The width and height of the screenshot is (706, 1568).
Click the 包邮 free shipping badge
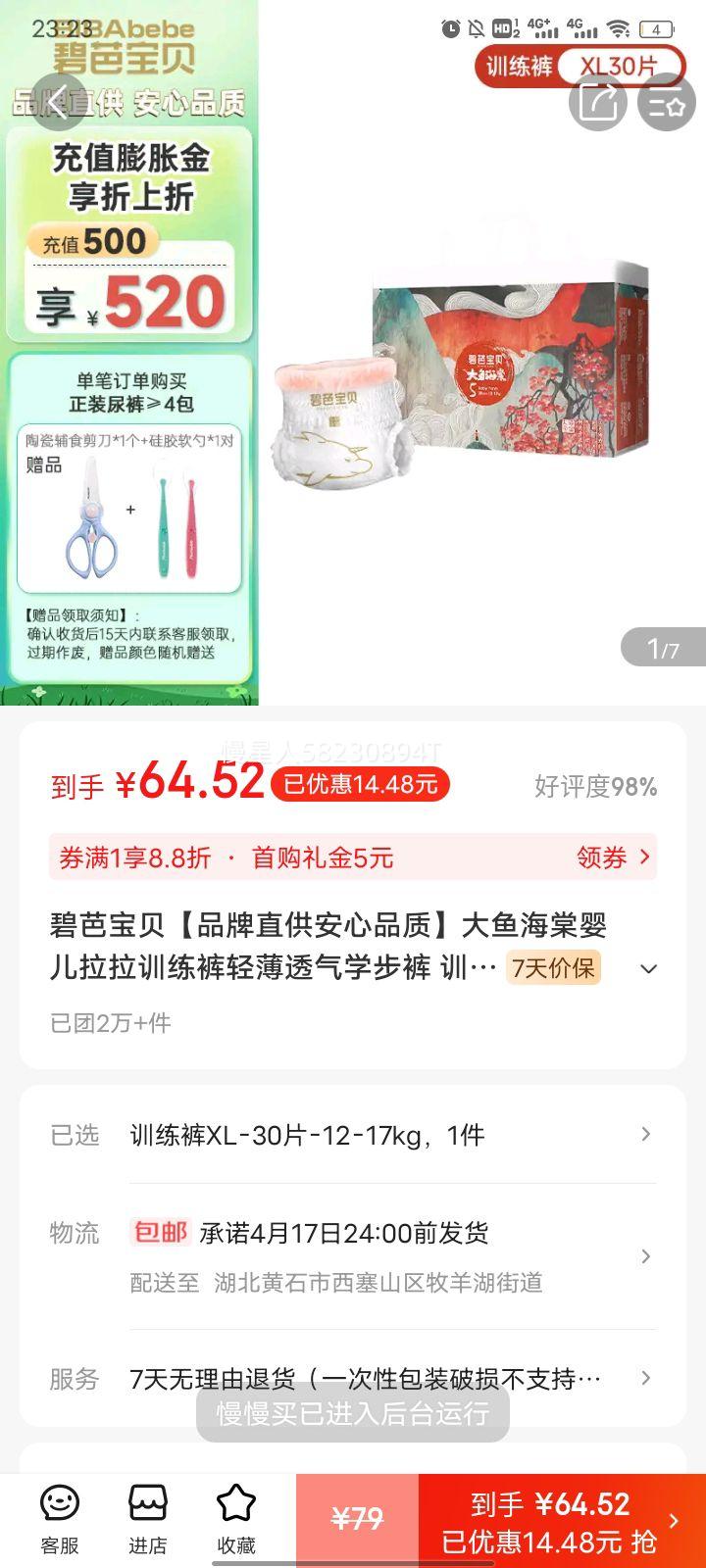tap(160, 1233)
